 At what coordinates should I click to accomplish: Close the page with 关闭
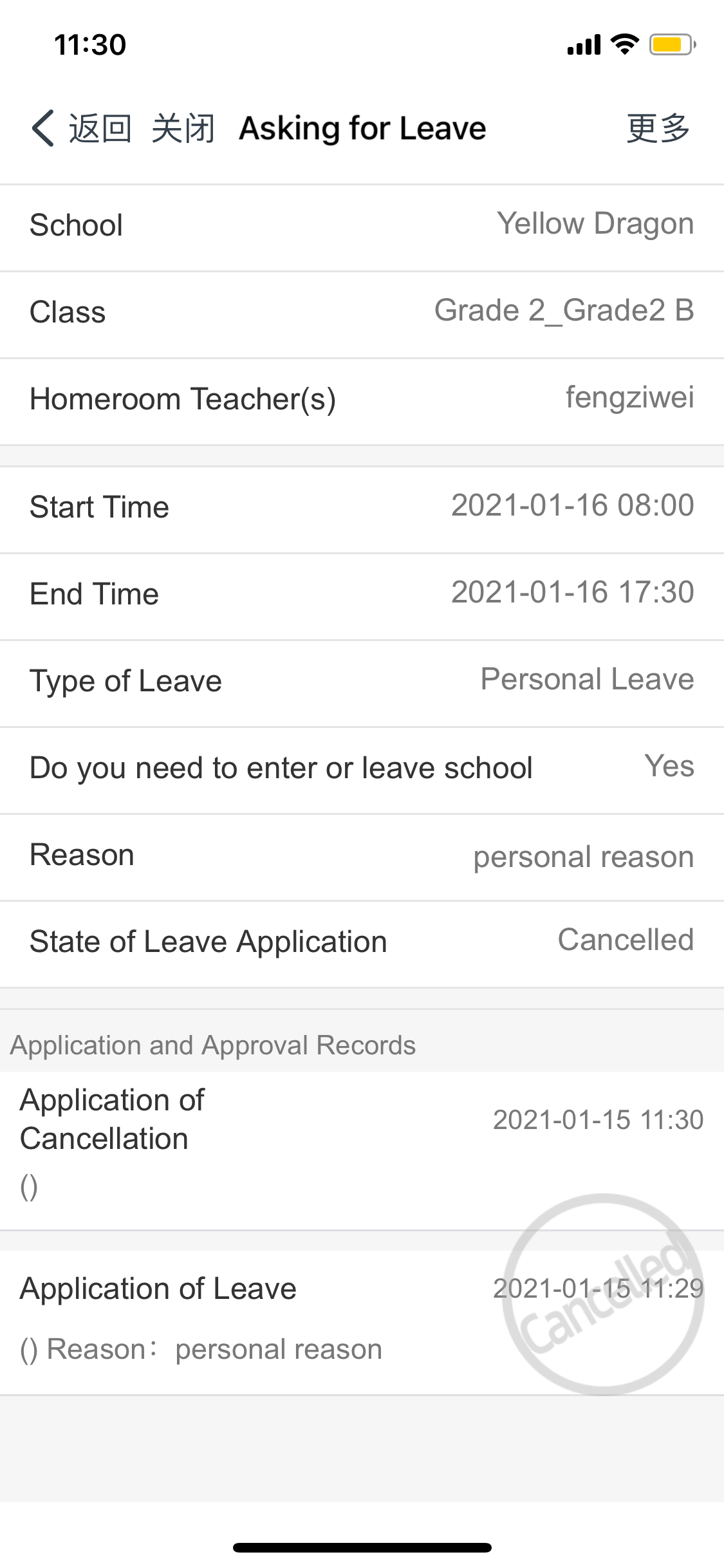[x=183, y=128]
